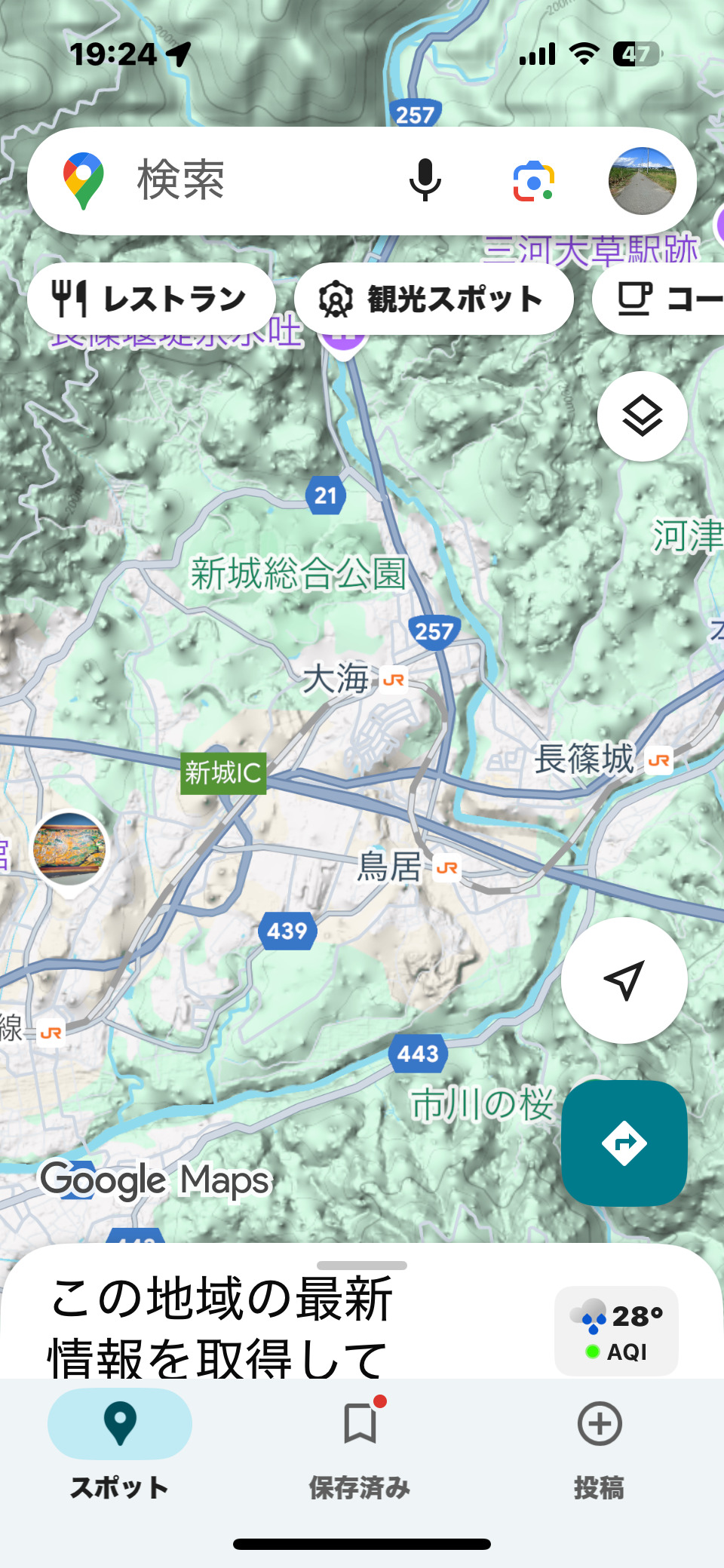Open the map layers button
The image size is (724, 1568).
tap(642, 416)
